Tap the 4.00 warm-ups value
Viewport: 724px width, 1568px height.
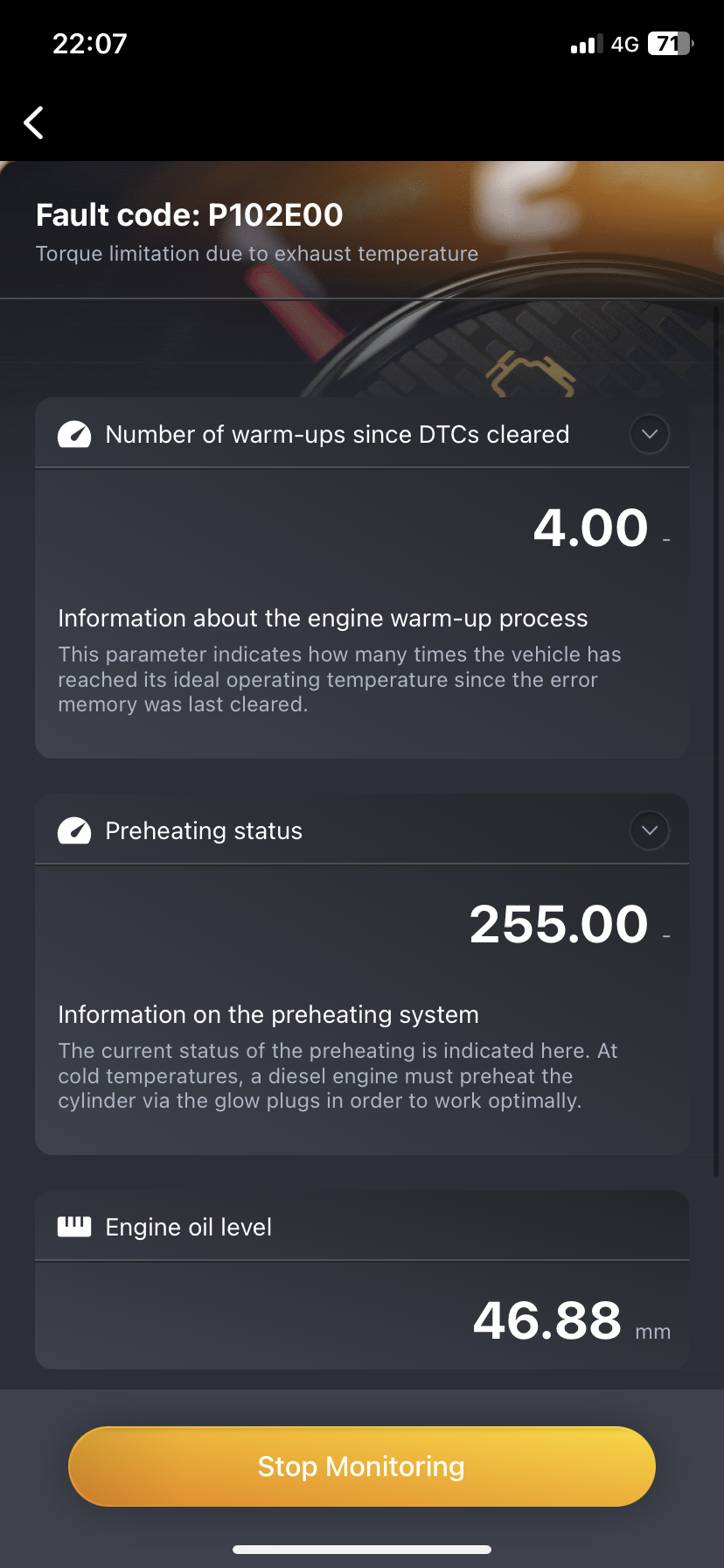tap(589, 528)
